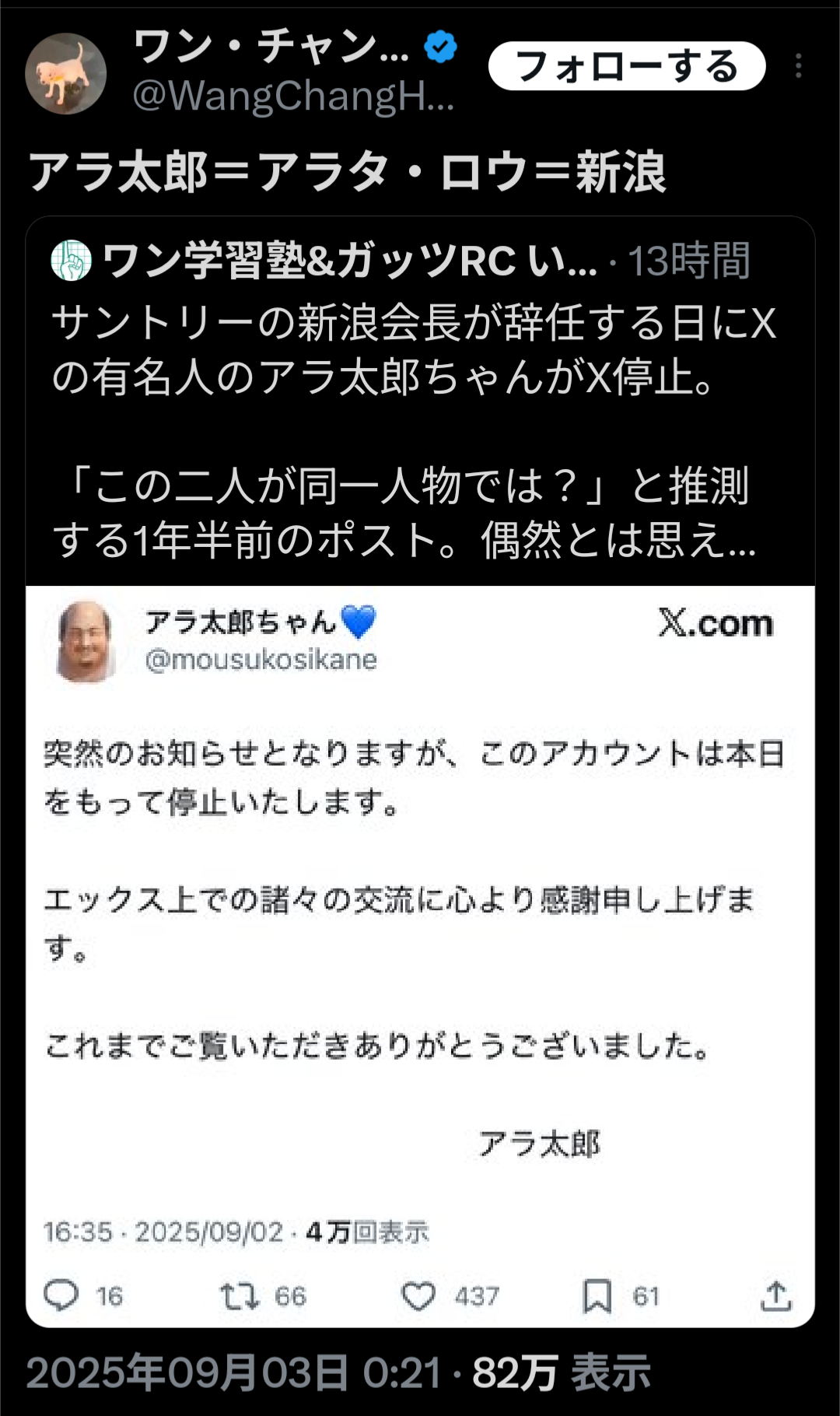Open the dog profile avatar

pyautogui.click(x=66, y=74)
